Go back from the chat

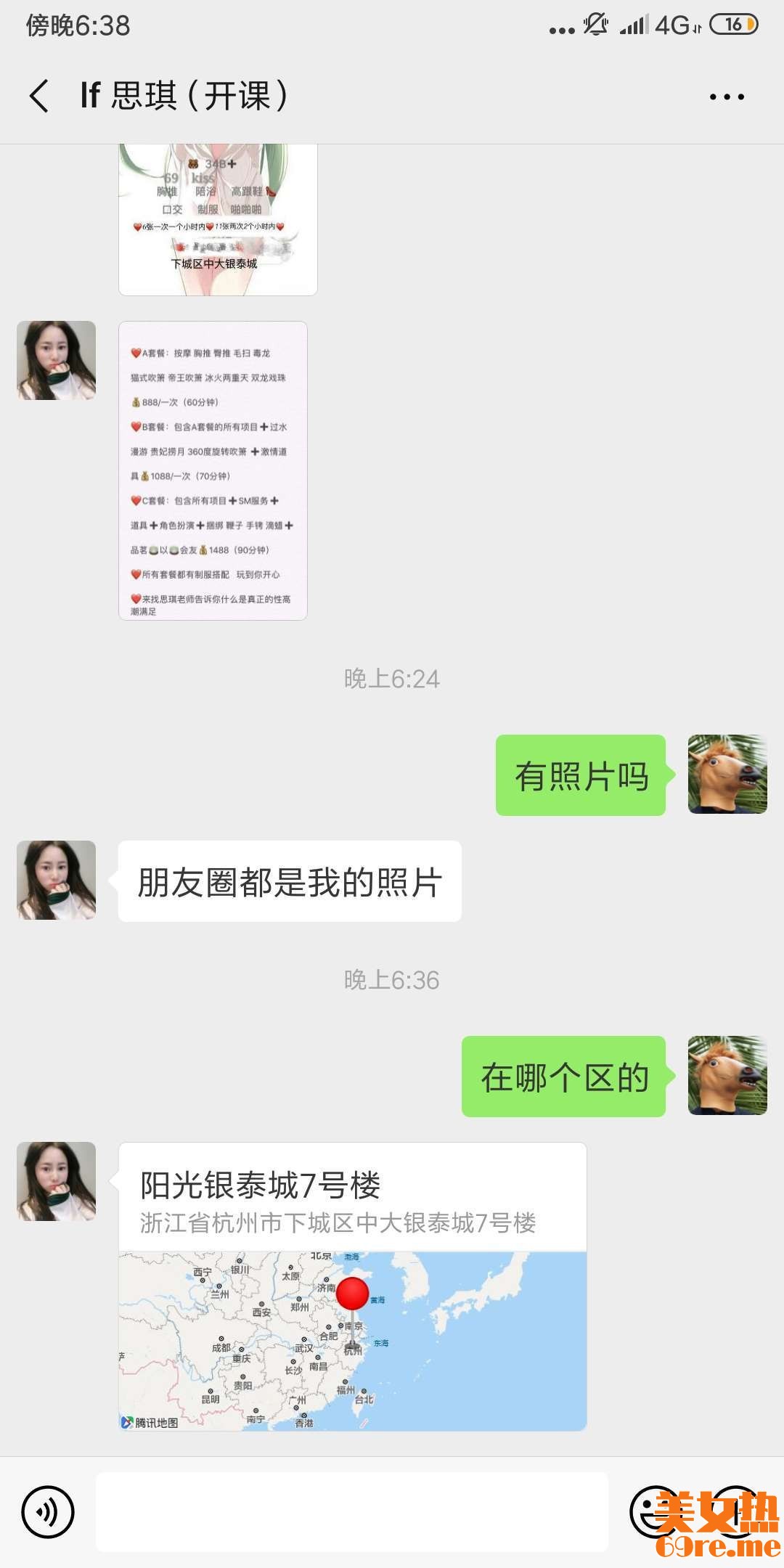click(x=39, y=96)
